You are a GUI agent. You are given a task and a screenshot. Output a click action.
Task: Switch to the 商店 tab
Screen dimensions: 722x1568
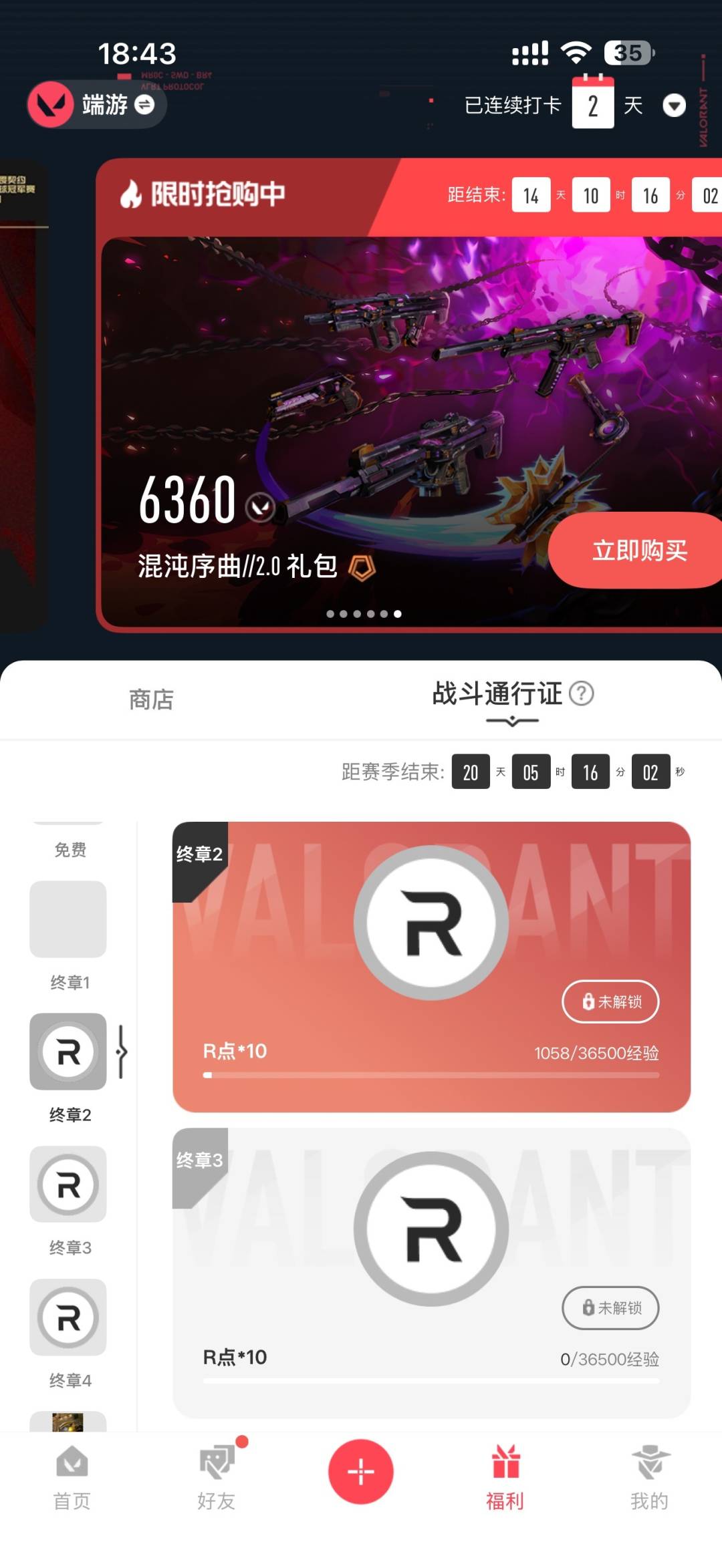[x=151, y=699]
